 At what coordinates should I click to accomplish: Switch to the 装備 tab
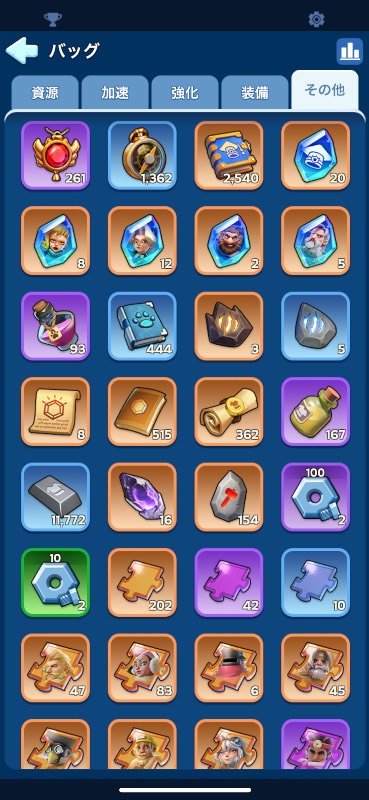tap(255, 92)
